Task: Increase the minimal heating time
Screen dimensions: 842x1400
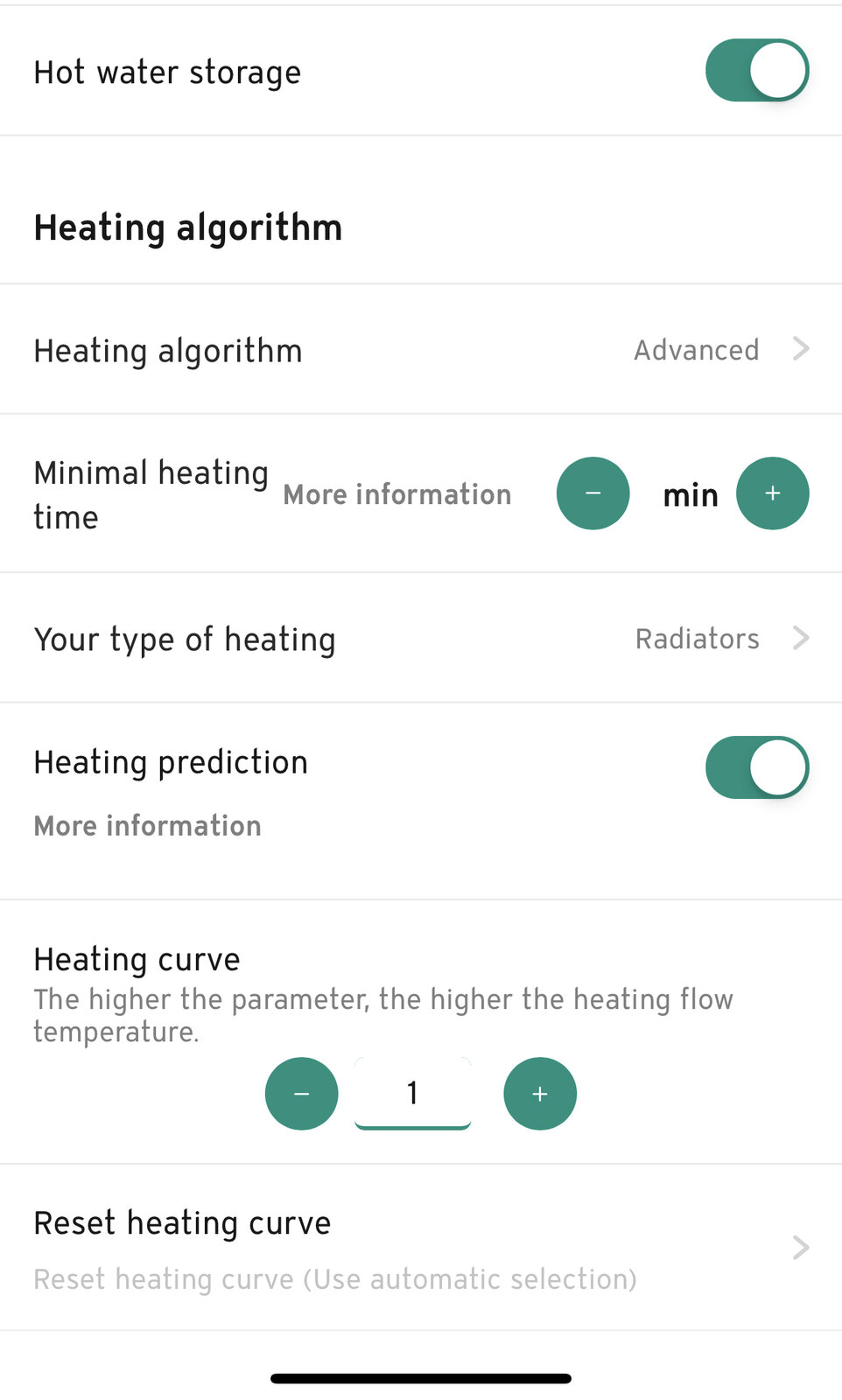Action: (772, 493)
